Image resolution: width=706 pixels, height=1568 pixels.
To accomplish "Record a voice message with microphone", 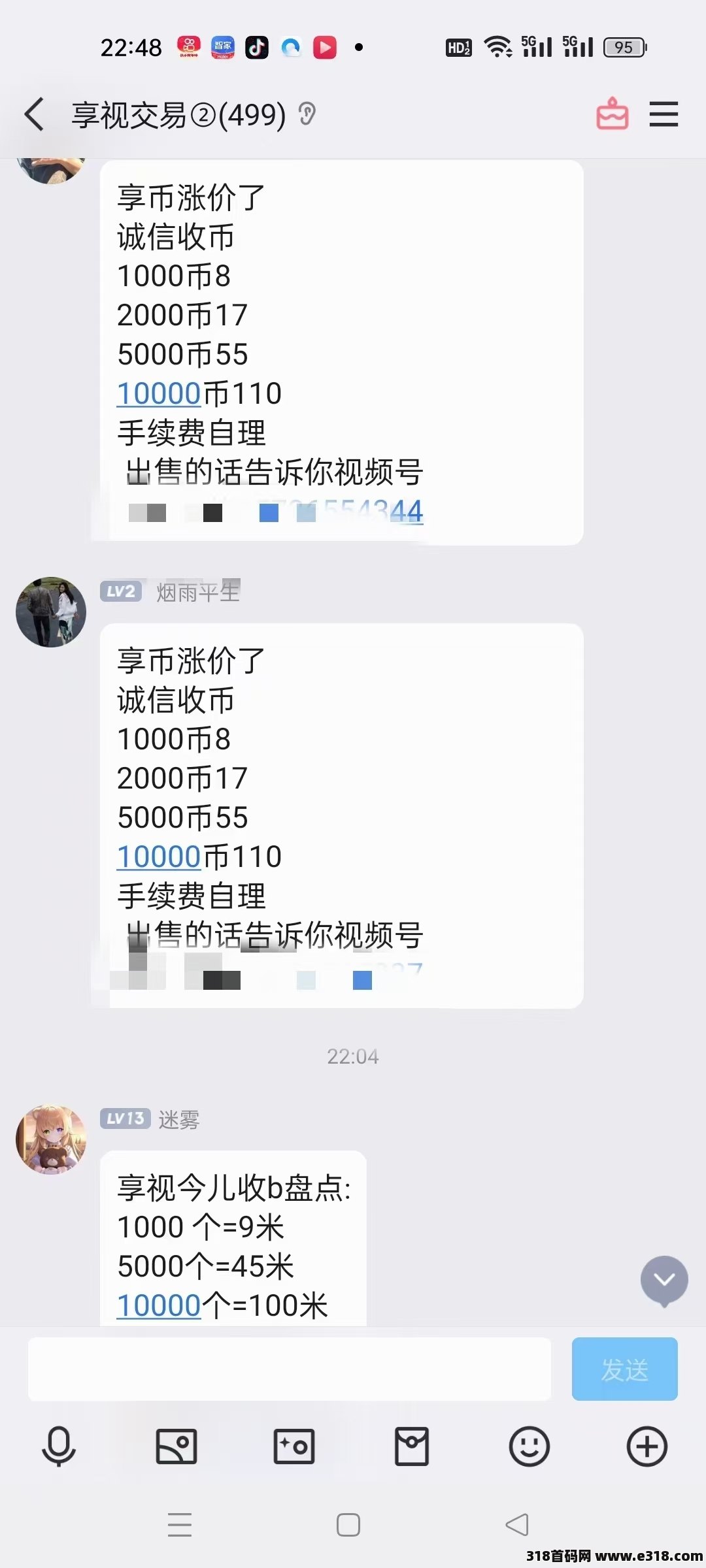I will (x=59, y=1446).
